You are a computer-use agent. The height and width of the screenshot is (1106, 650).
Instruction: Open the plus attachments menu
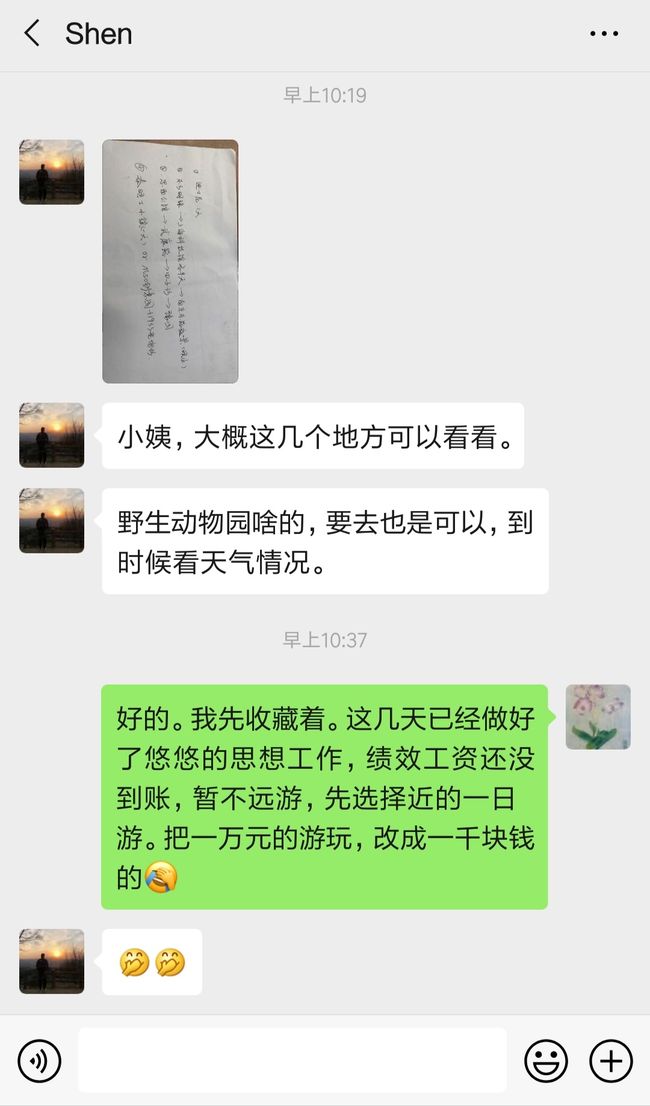click(x=611, y=1060)
